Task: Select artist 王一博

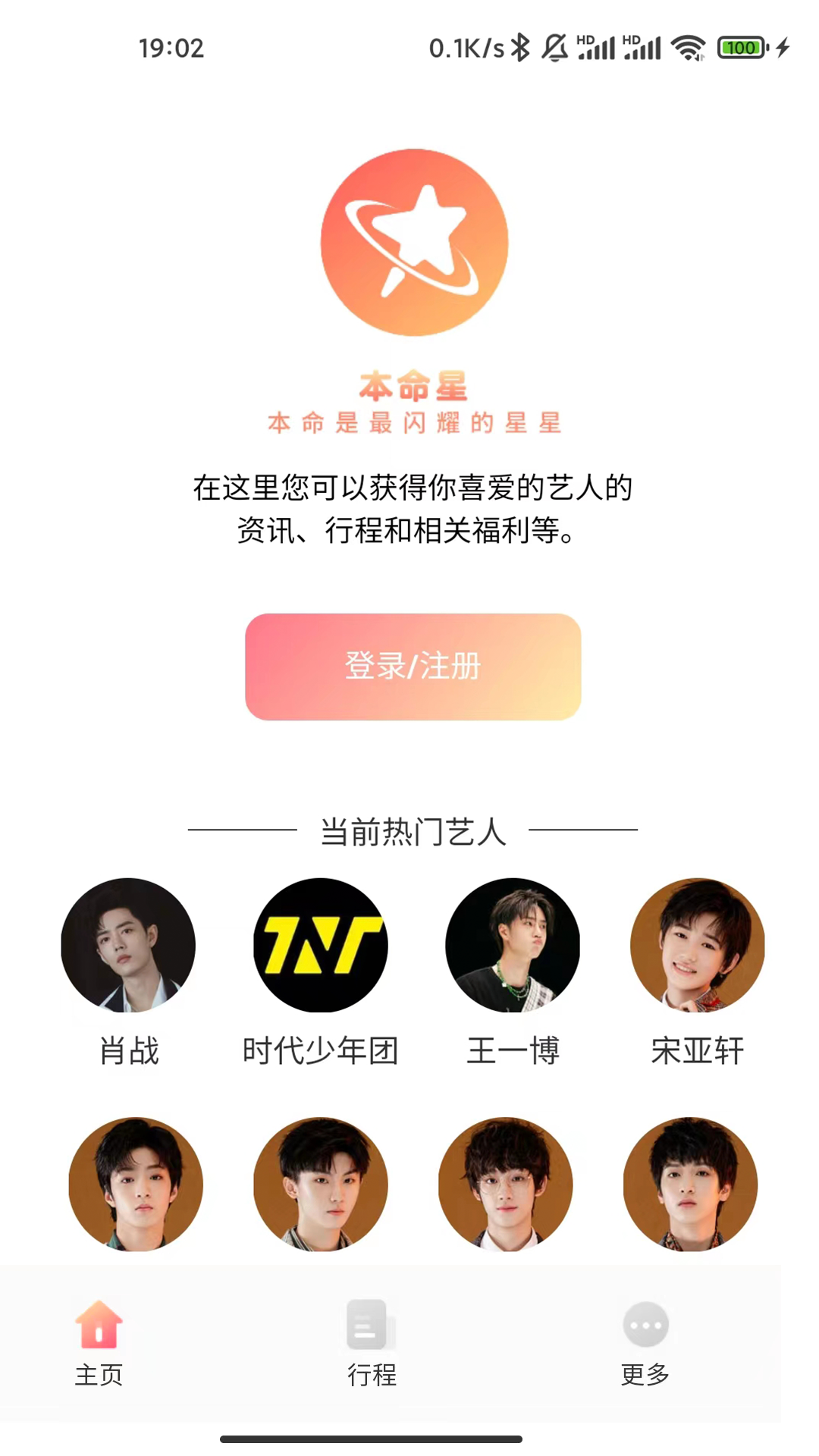Action: click(x=513, y=945)
